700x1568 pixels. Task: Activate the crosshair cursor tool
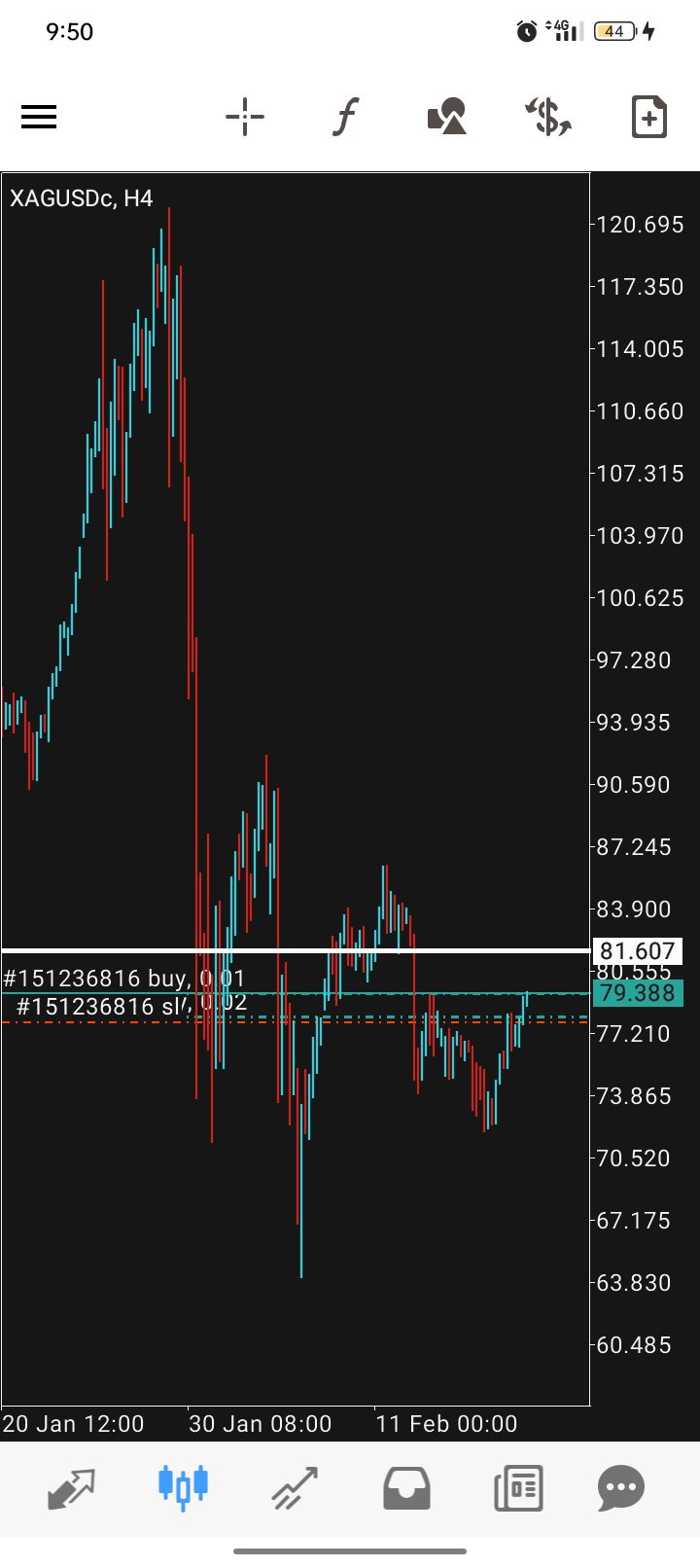tap(245, 118)
